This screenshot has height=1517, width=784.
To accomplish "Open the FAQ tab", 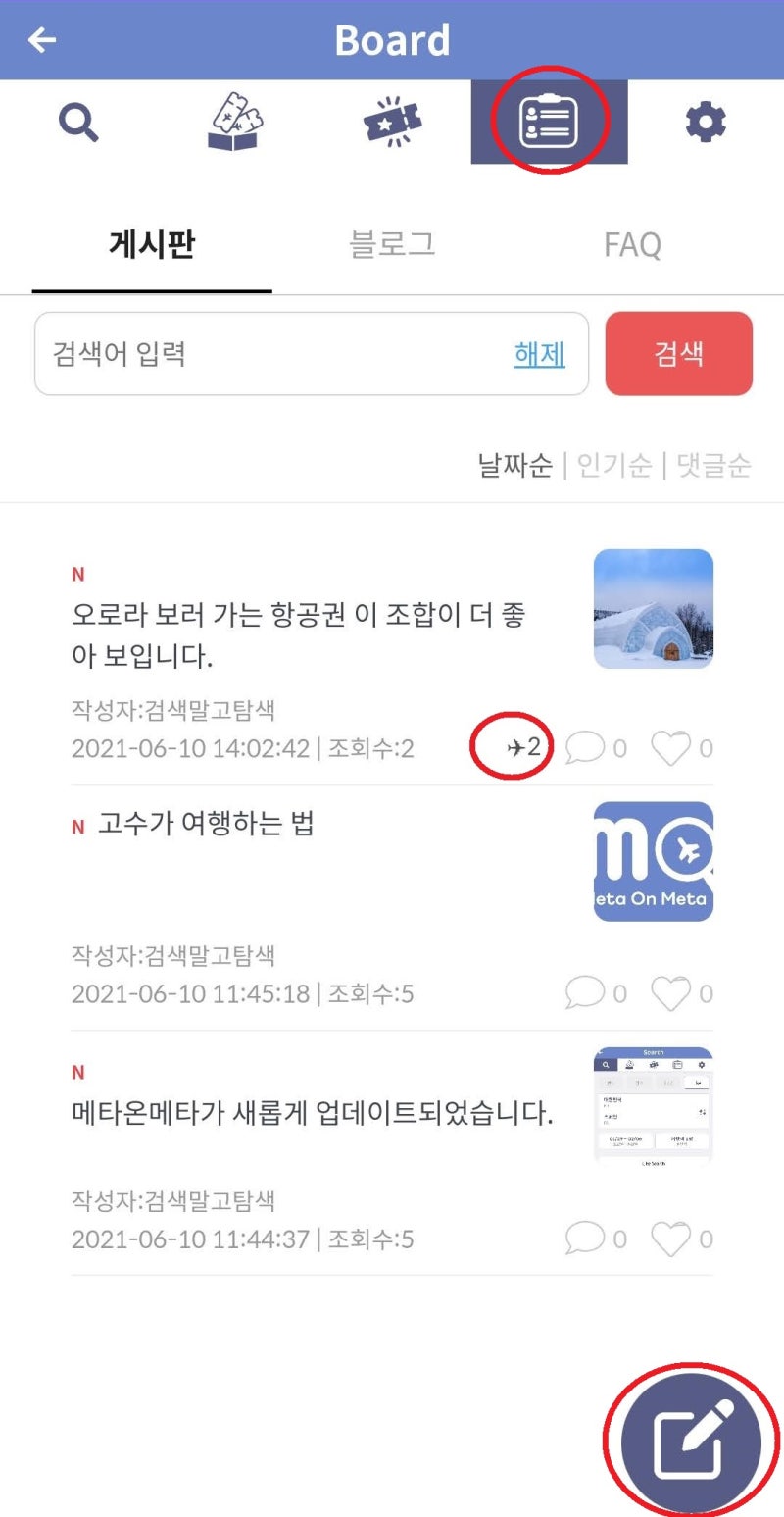I will (x=632, y=245).
